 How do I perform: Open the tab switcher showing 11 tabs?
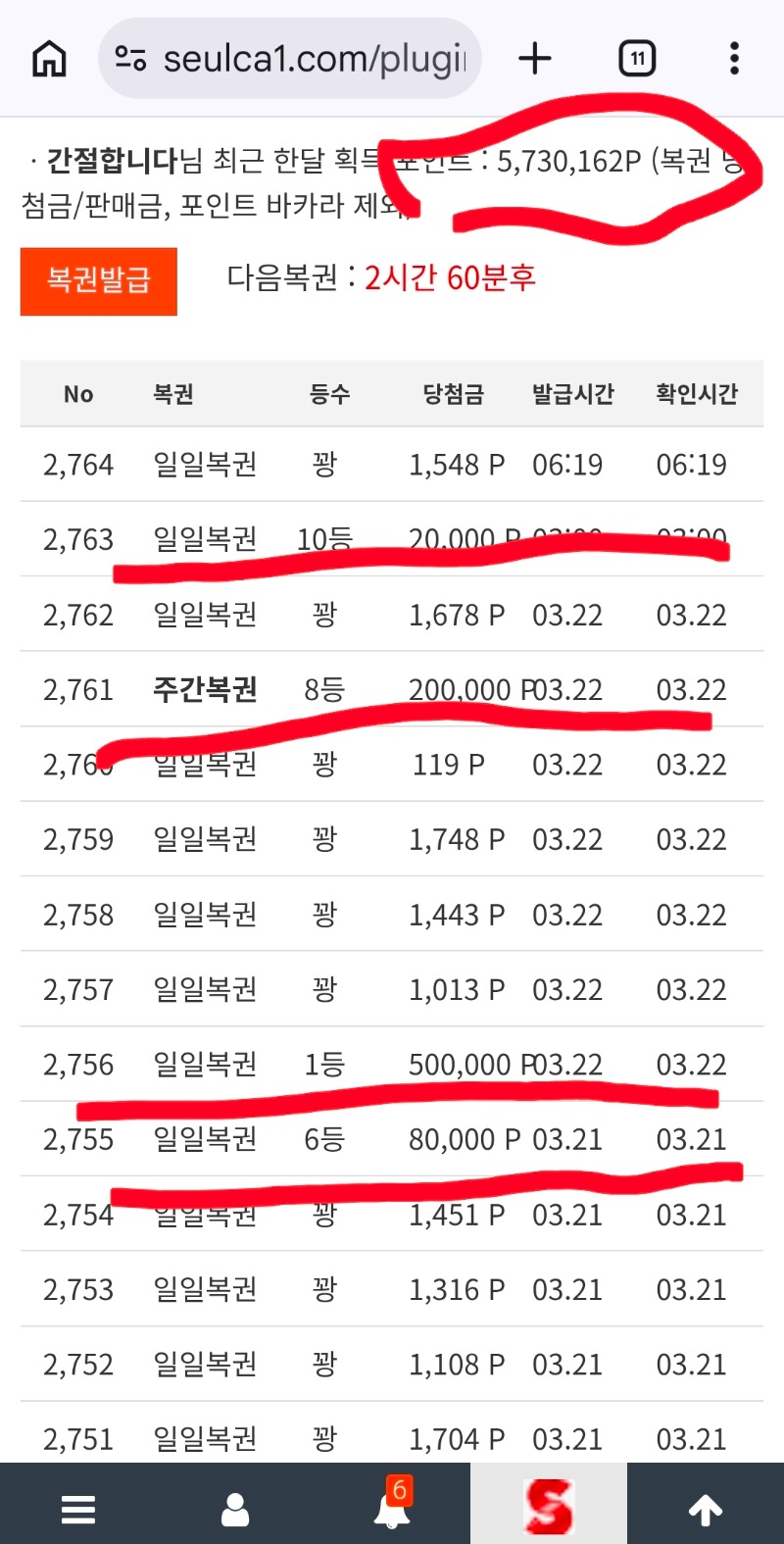click(637, 59)
